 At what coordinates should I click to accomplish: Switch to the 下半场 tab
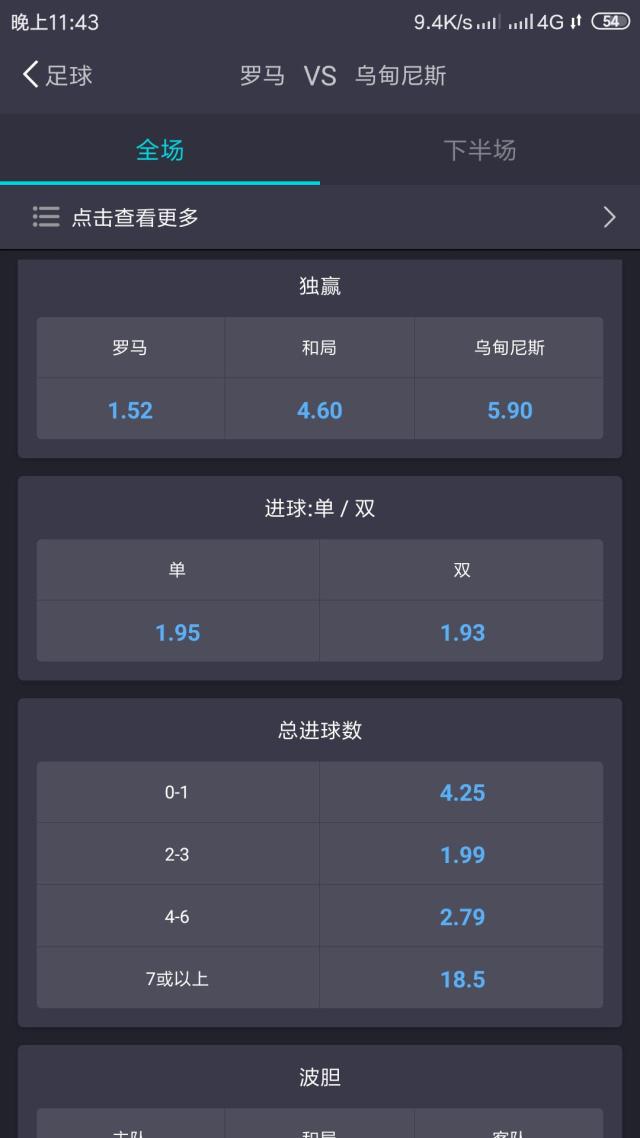coord(479,150)
